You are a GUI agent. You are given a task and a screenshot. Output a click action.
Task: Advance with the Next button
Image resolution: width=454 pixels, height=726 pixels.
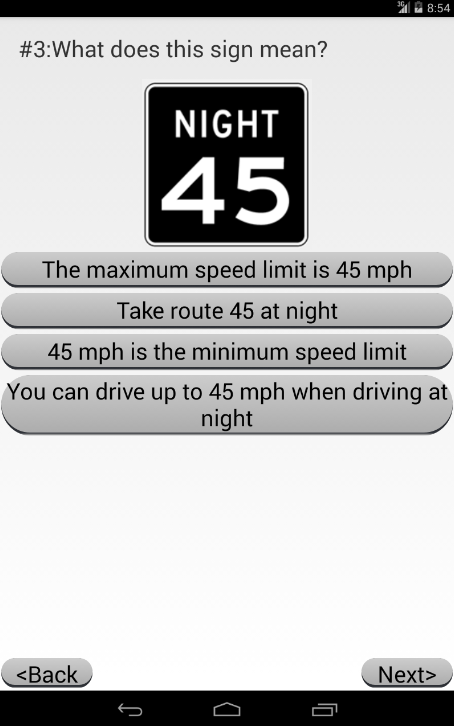pyautogui.click(x=407, y=673)
